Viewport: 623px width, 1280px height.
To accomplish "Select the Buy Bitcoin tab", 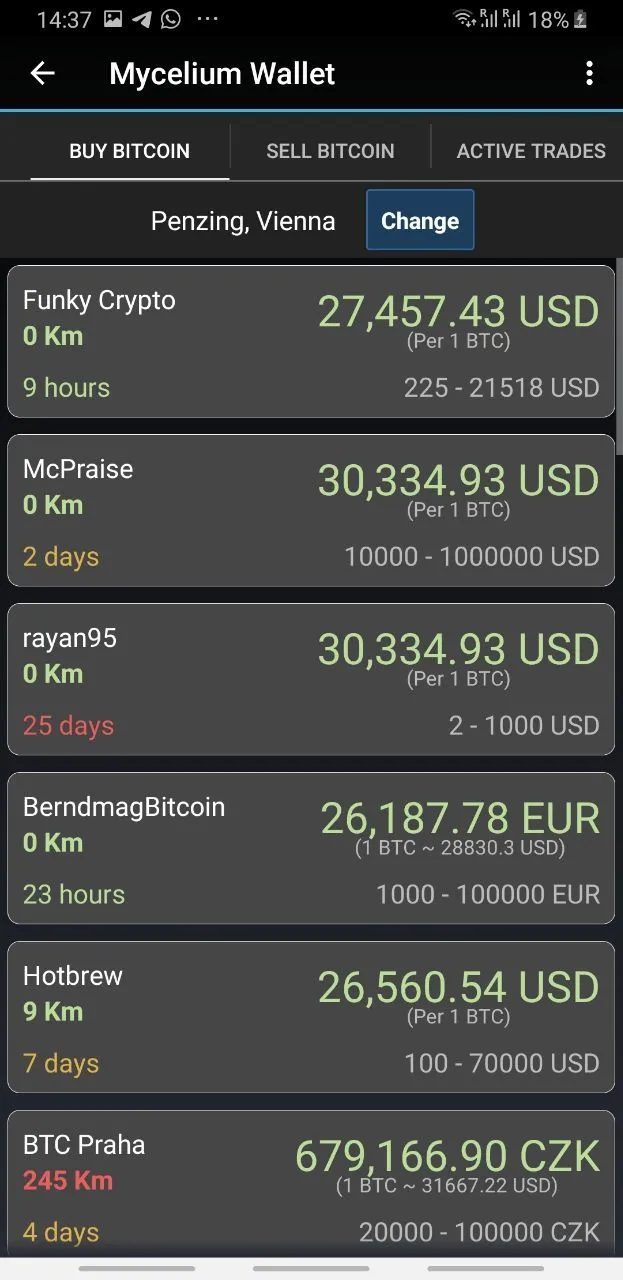I will tap(129, 151).
